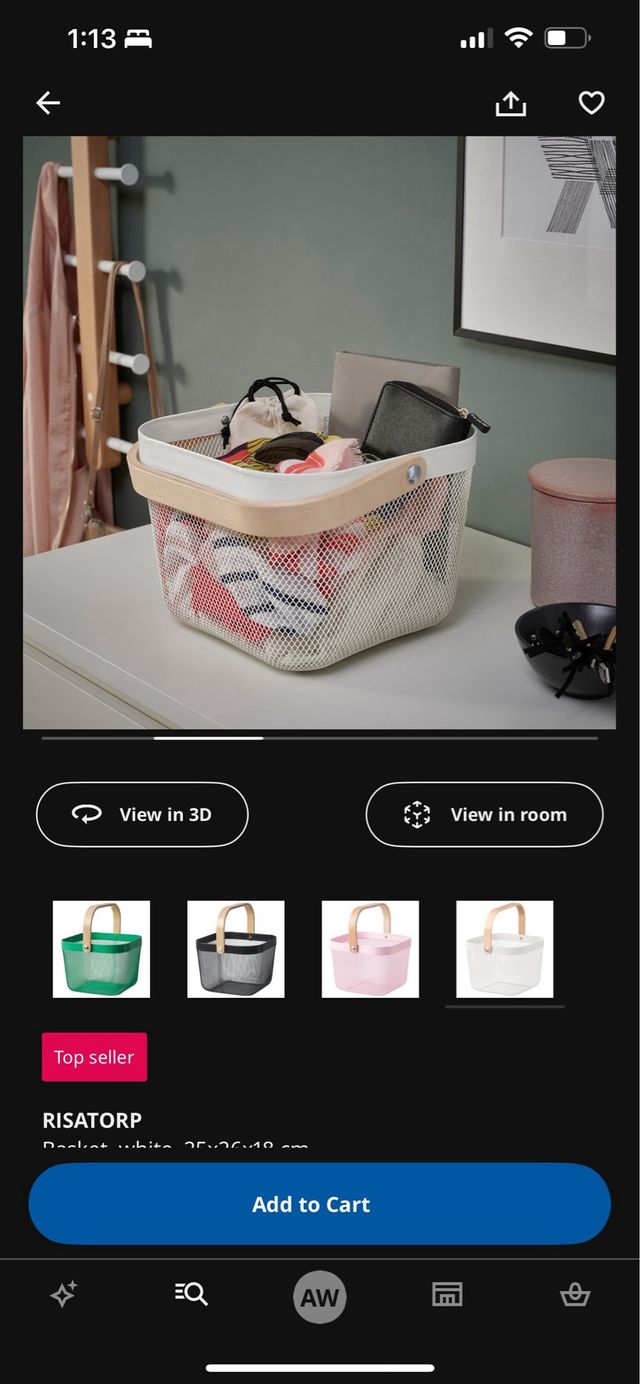Viewport: 640px width, 1384px height.
Task: Open the basket product photo
Action: (x=319, y=432)
